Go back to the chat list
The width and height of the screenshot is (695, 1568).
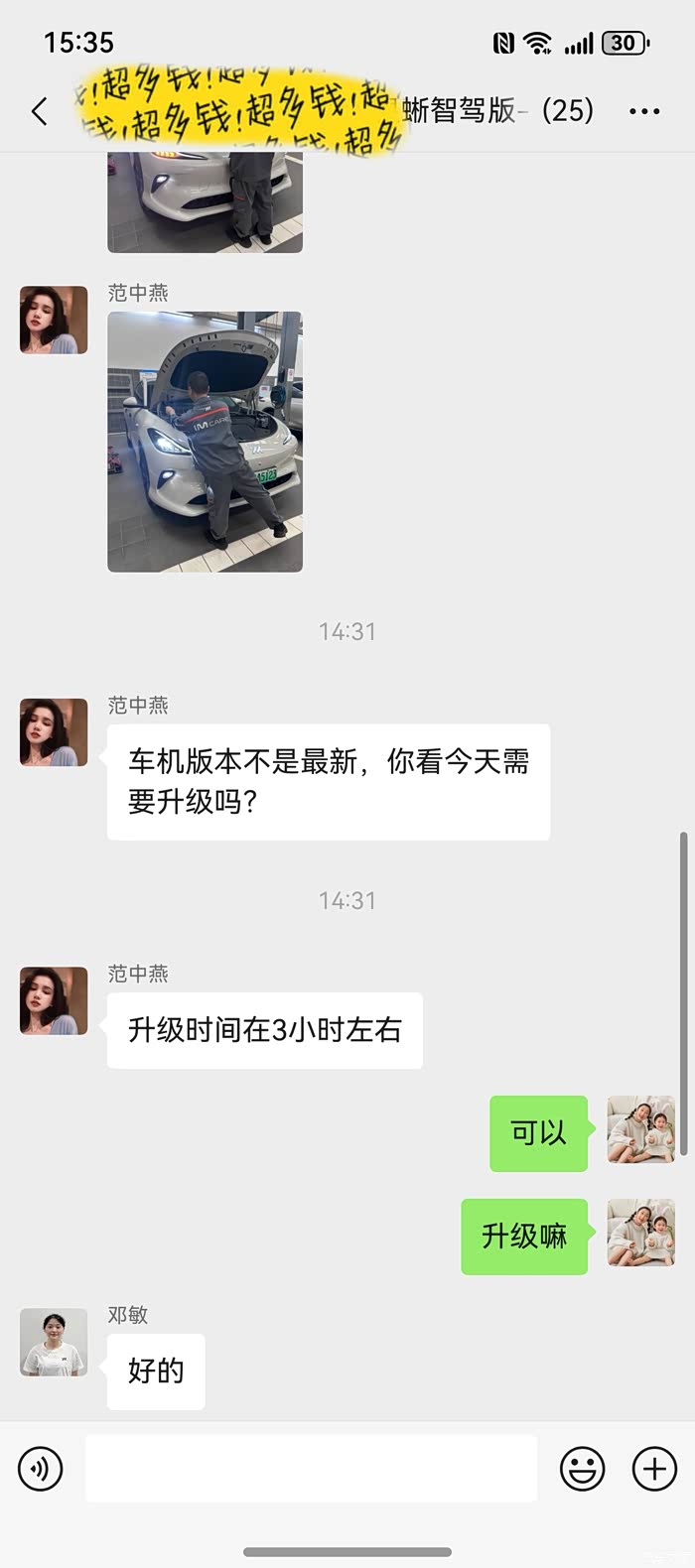pyautogui.click(x=40, y=110)
